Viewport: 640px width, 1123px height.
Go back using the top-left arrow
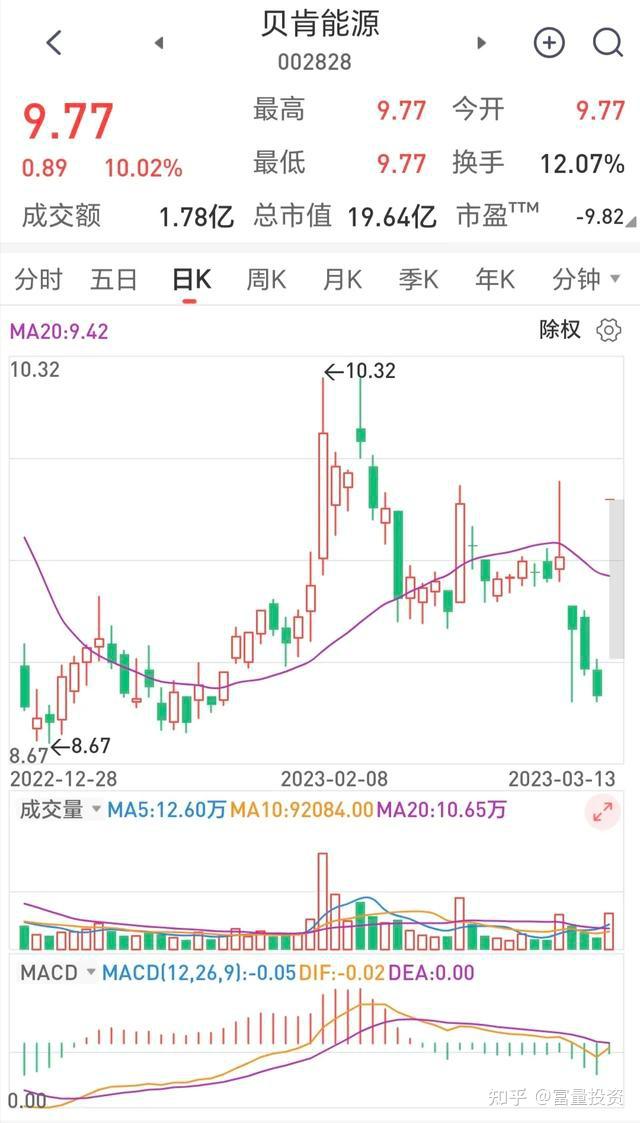[54, 43]
